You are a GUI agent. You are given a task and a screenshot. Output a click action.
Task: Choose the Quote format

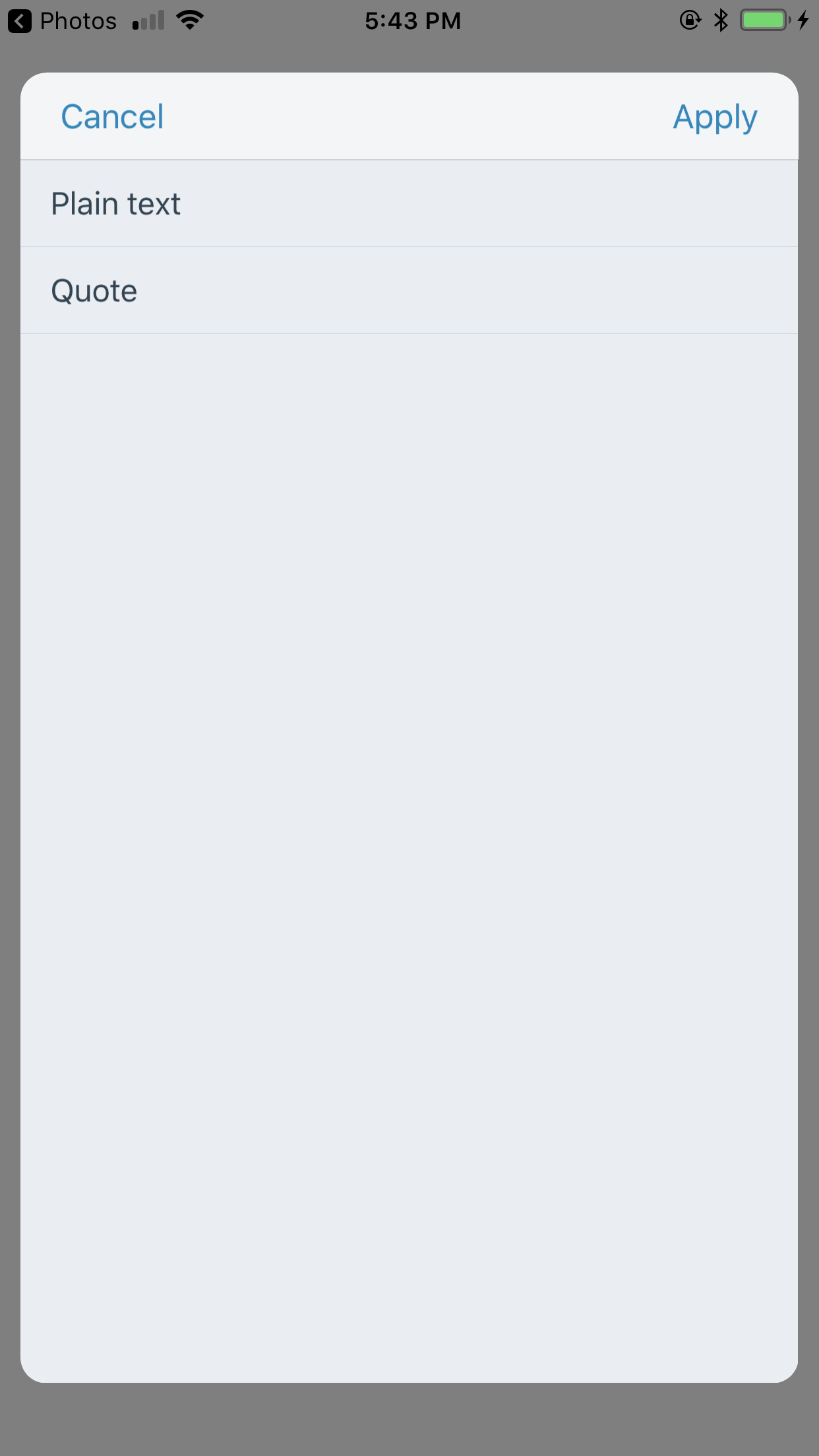(x=409, y=291)
